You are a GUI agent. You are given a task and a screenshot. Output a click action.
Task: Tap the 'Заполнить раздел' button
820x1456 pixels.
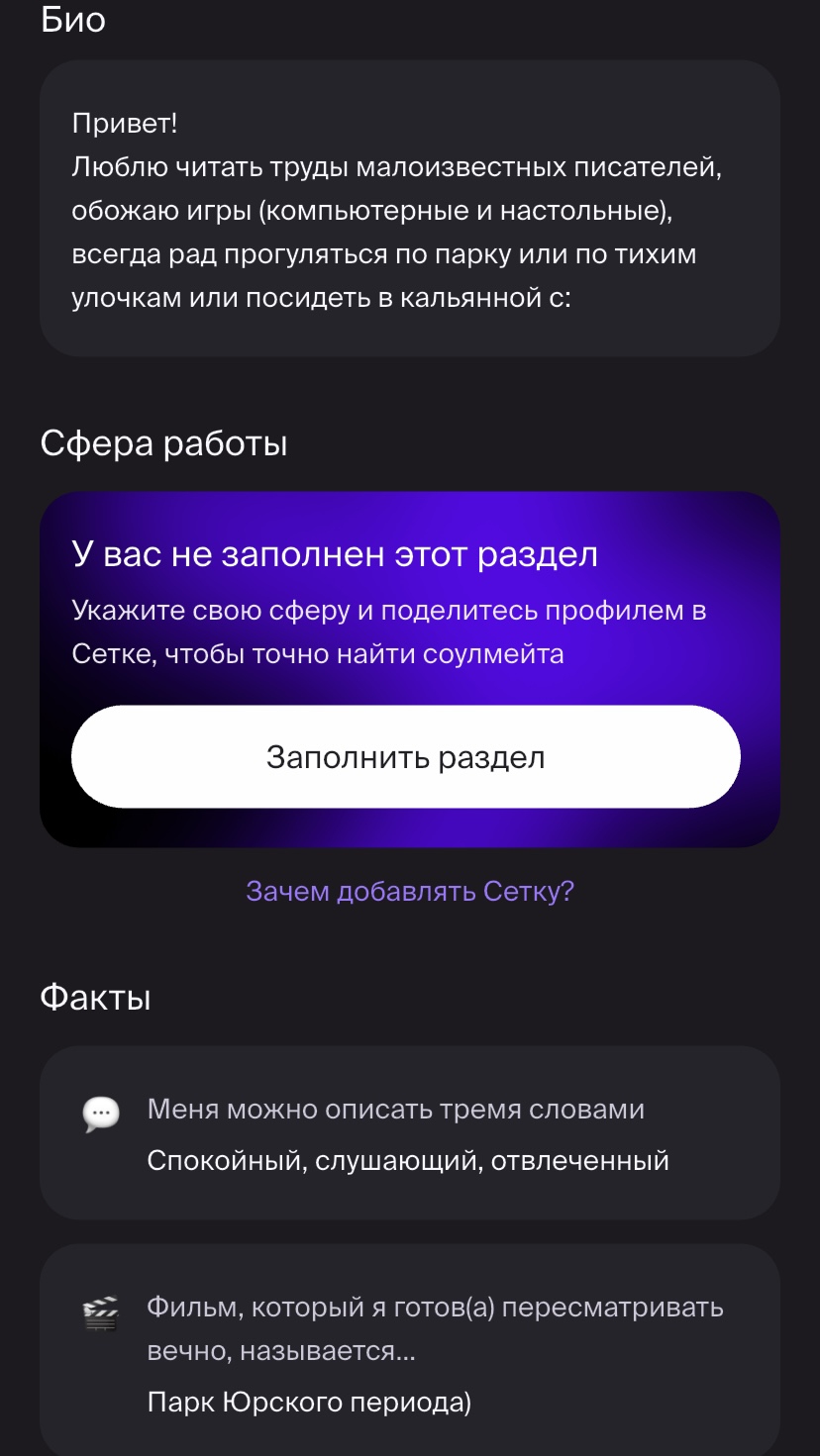(x=406, y=757)
